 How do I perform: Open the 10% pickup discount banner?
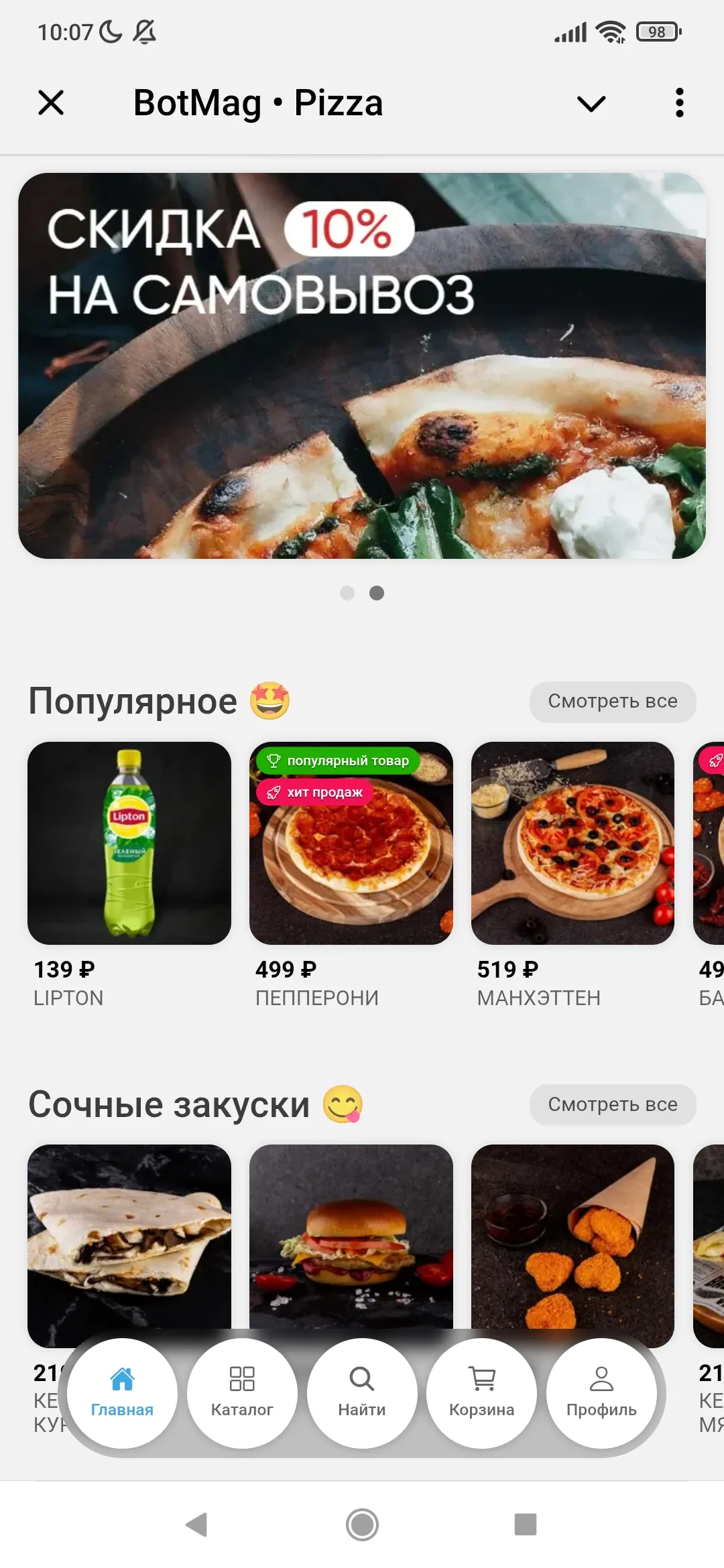coord(362,366)
